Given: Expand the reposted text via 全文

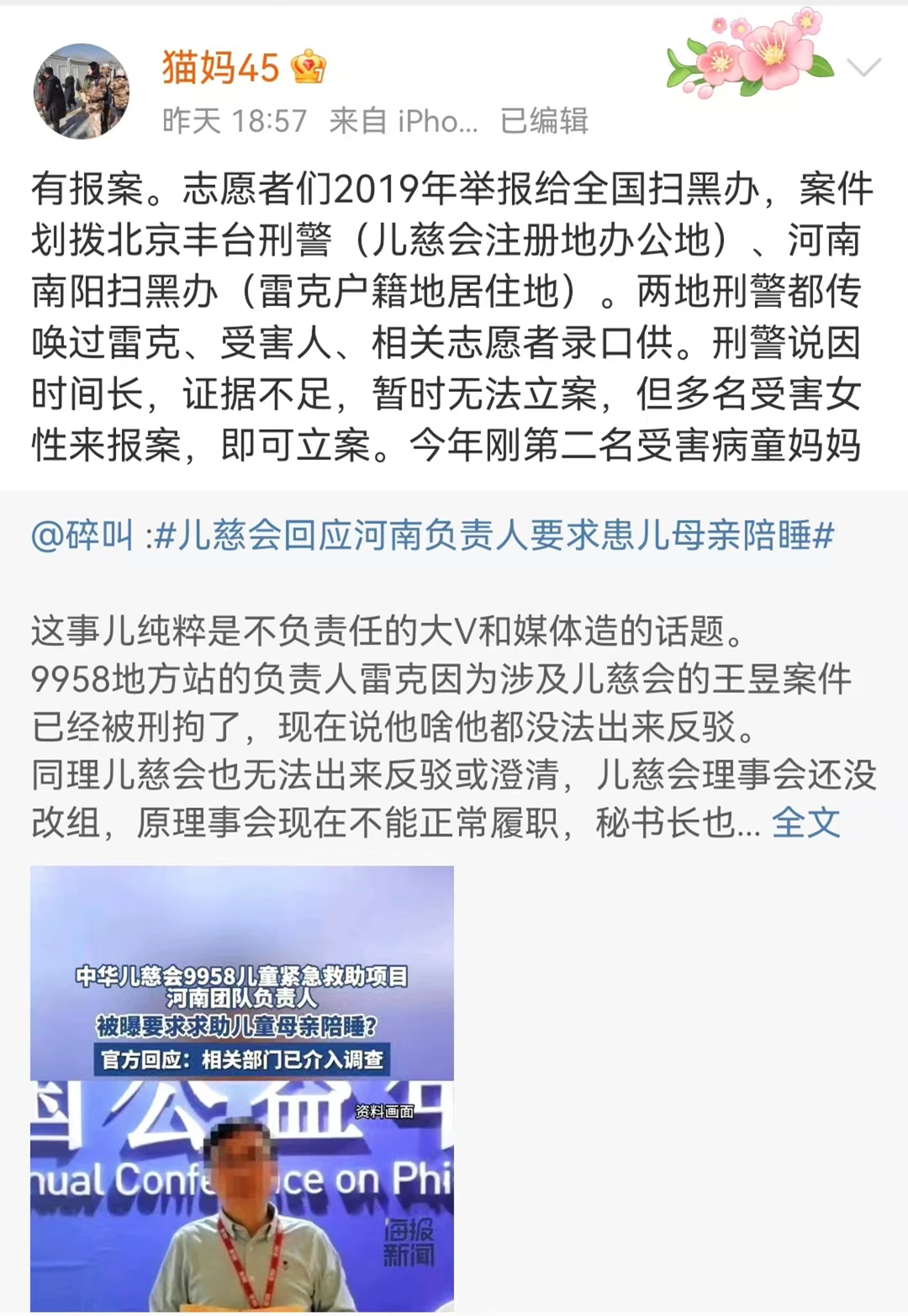Looking at the screenshot, I should click(805, 822).
